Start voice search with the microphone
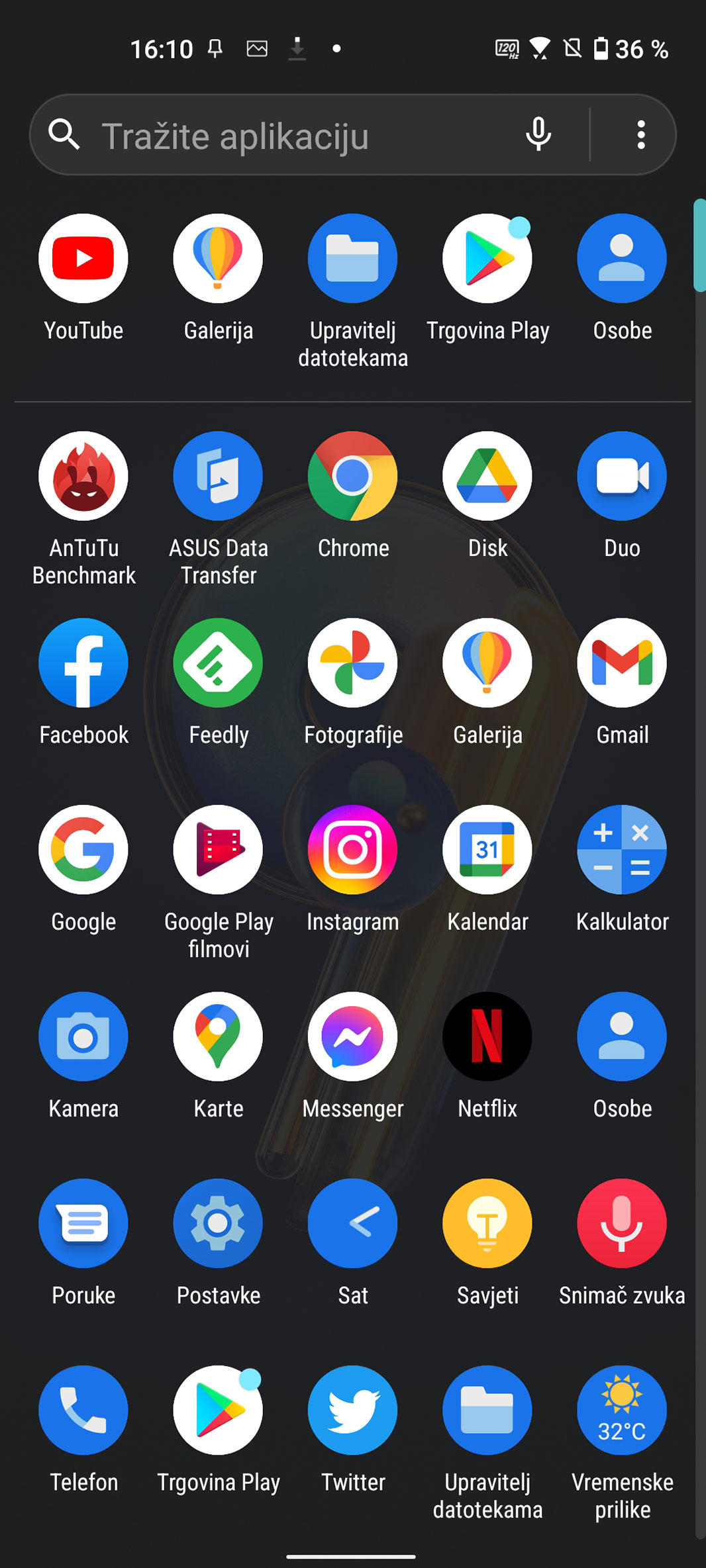706x1568 pixels. pos(538,134)
